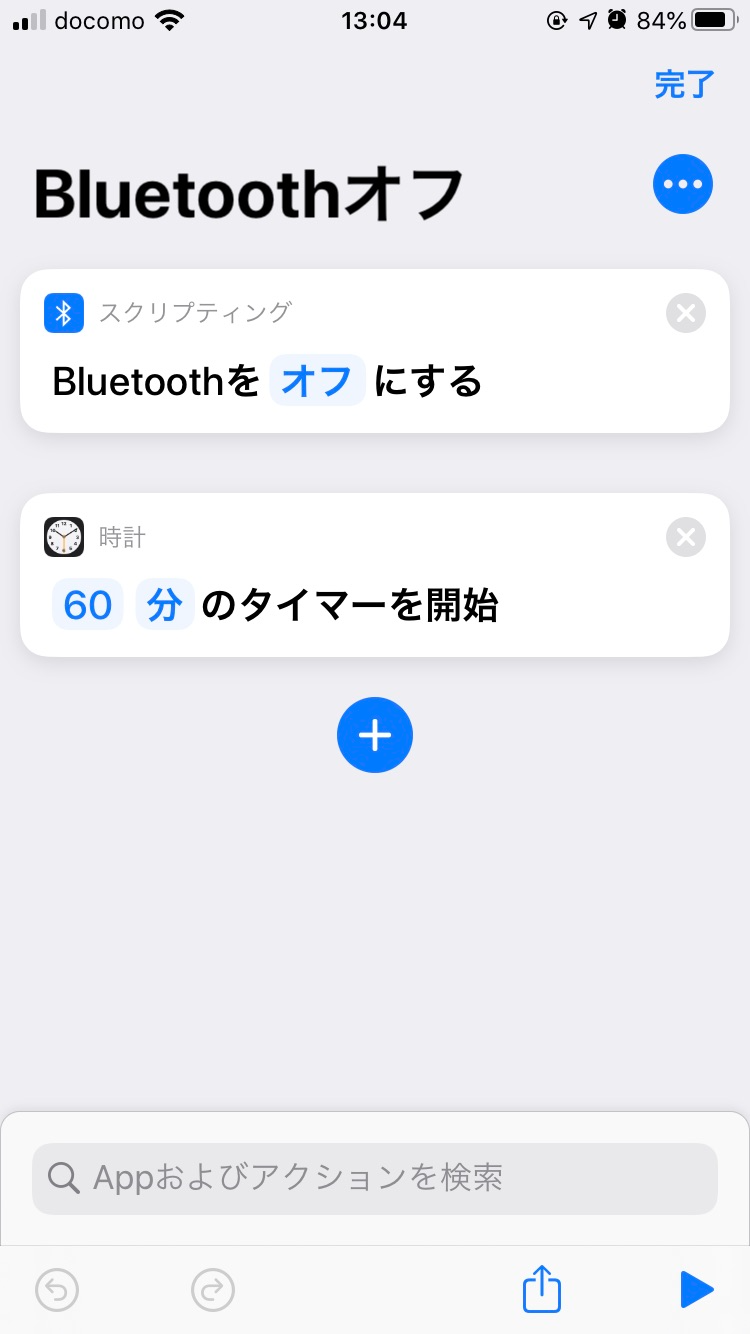
Task: Remove the Bluetooth scripting action
Action: 686,314
